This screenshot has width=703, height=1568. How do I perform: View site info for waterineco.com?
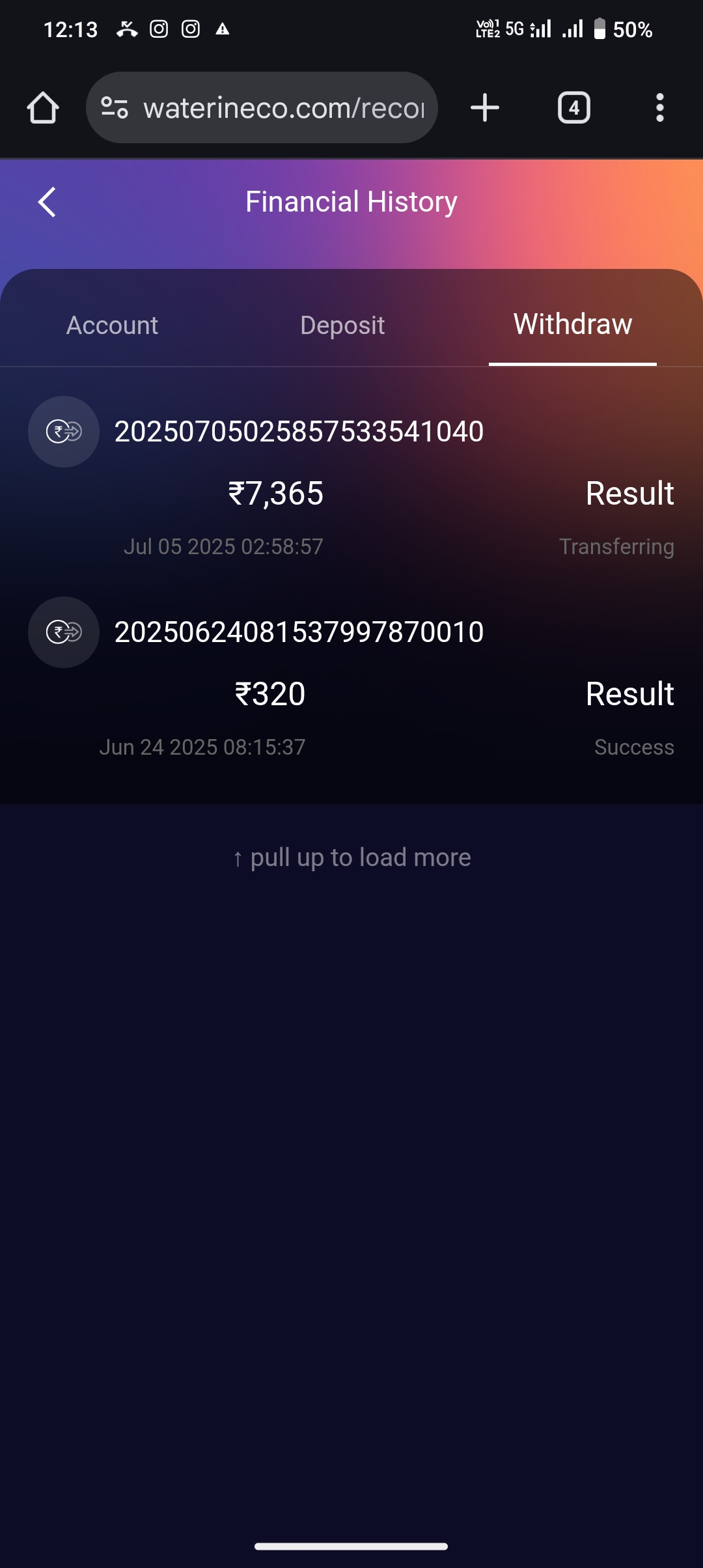[115, 108]
